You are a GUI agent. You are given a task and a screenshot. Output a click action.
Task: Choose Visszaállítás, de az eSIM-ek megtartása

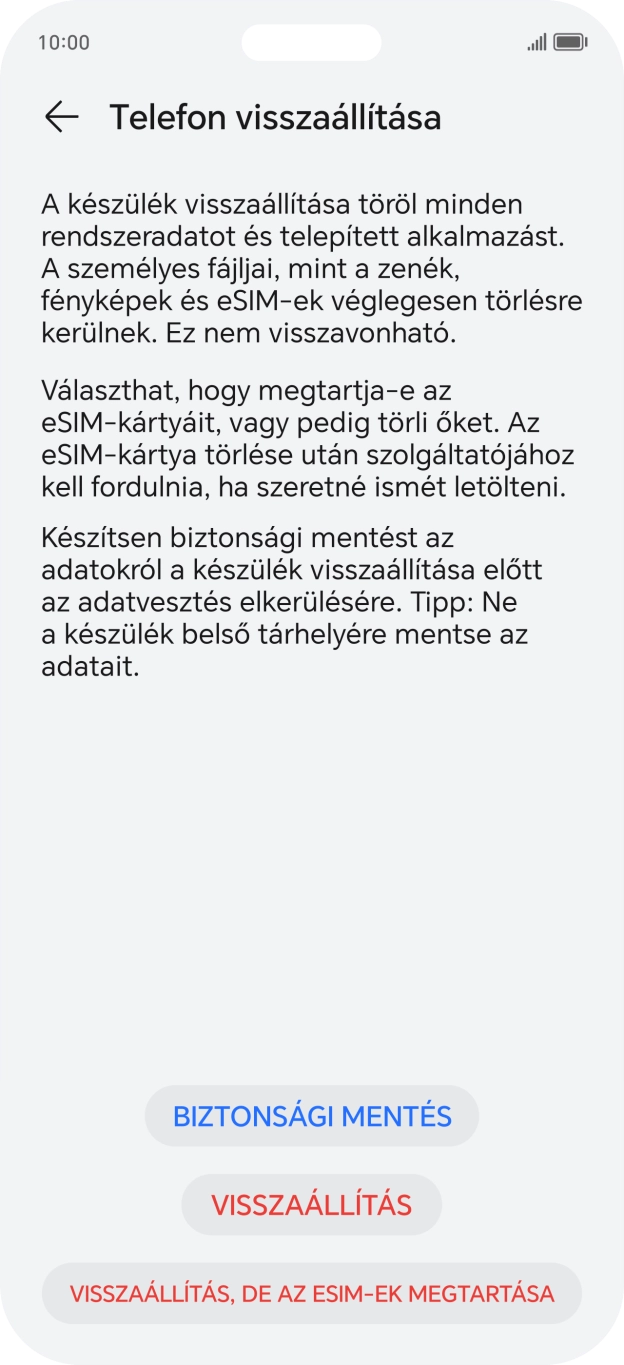click(312, 1293)
